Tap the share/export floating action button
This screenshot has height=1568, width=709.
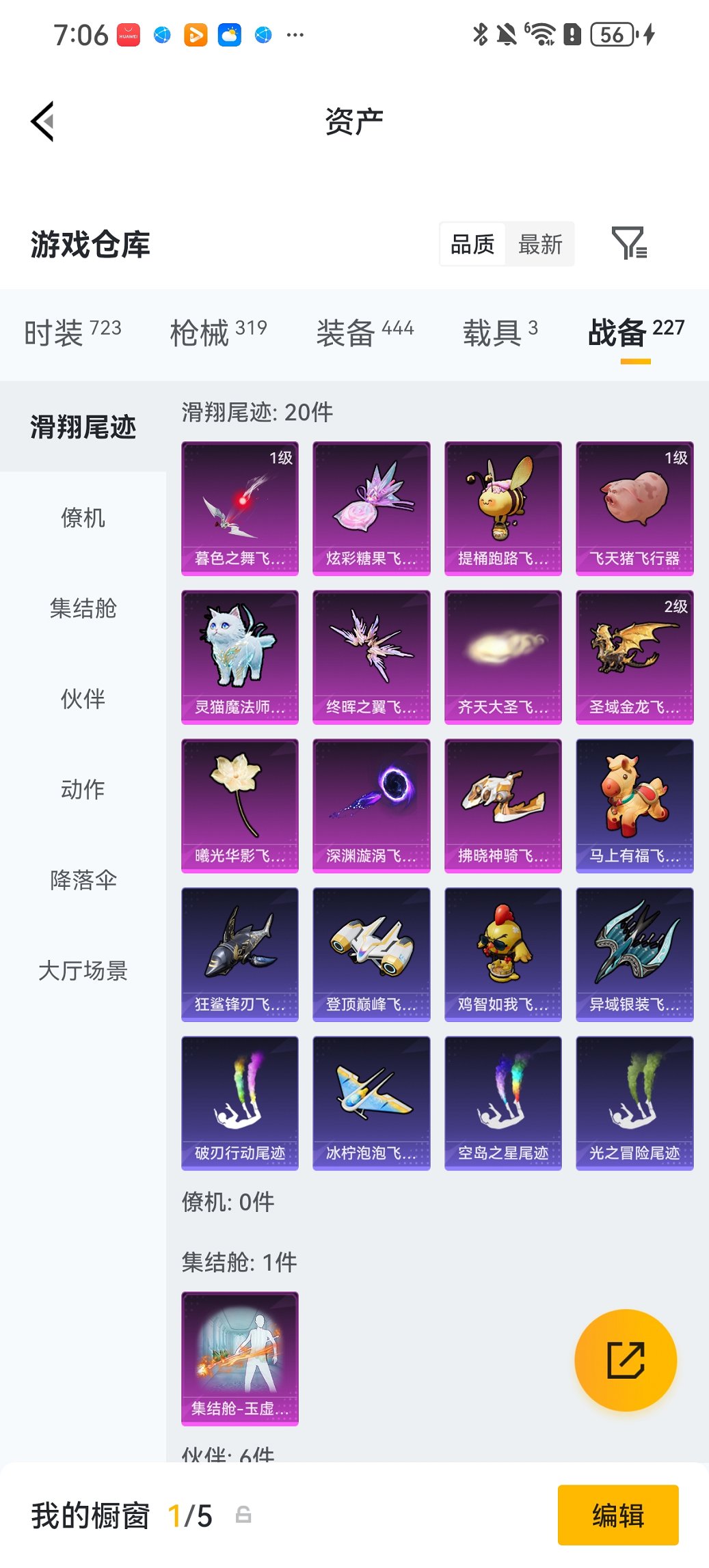pos(626,1360)
